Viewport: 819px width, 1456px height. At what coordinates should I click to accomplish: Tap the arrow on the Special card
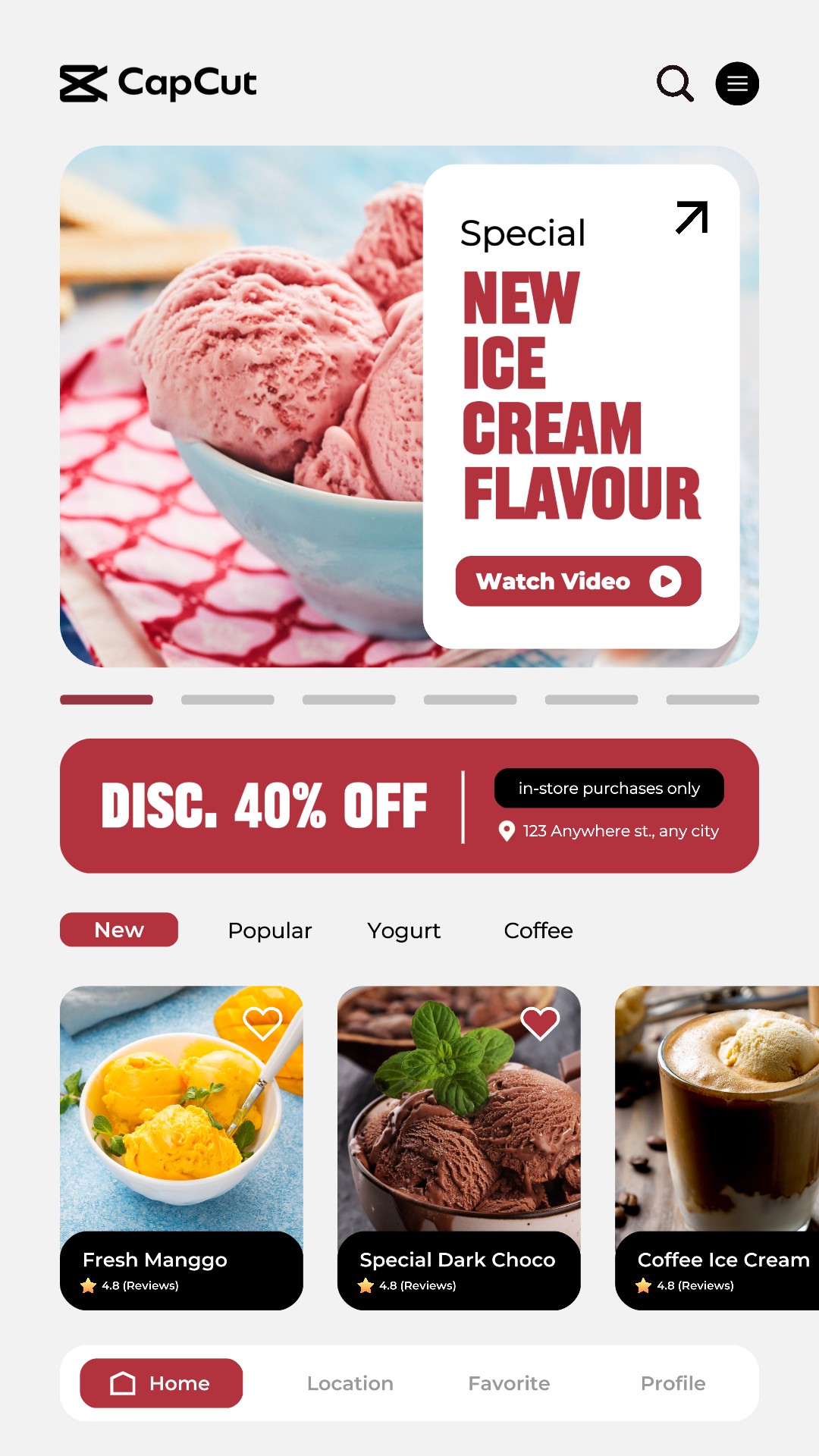coord(692,218)
